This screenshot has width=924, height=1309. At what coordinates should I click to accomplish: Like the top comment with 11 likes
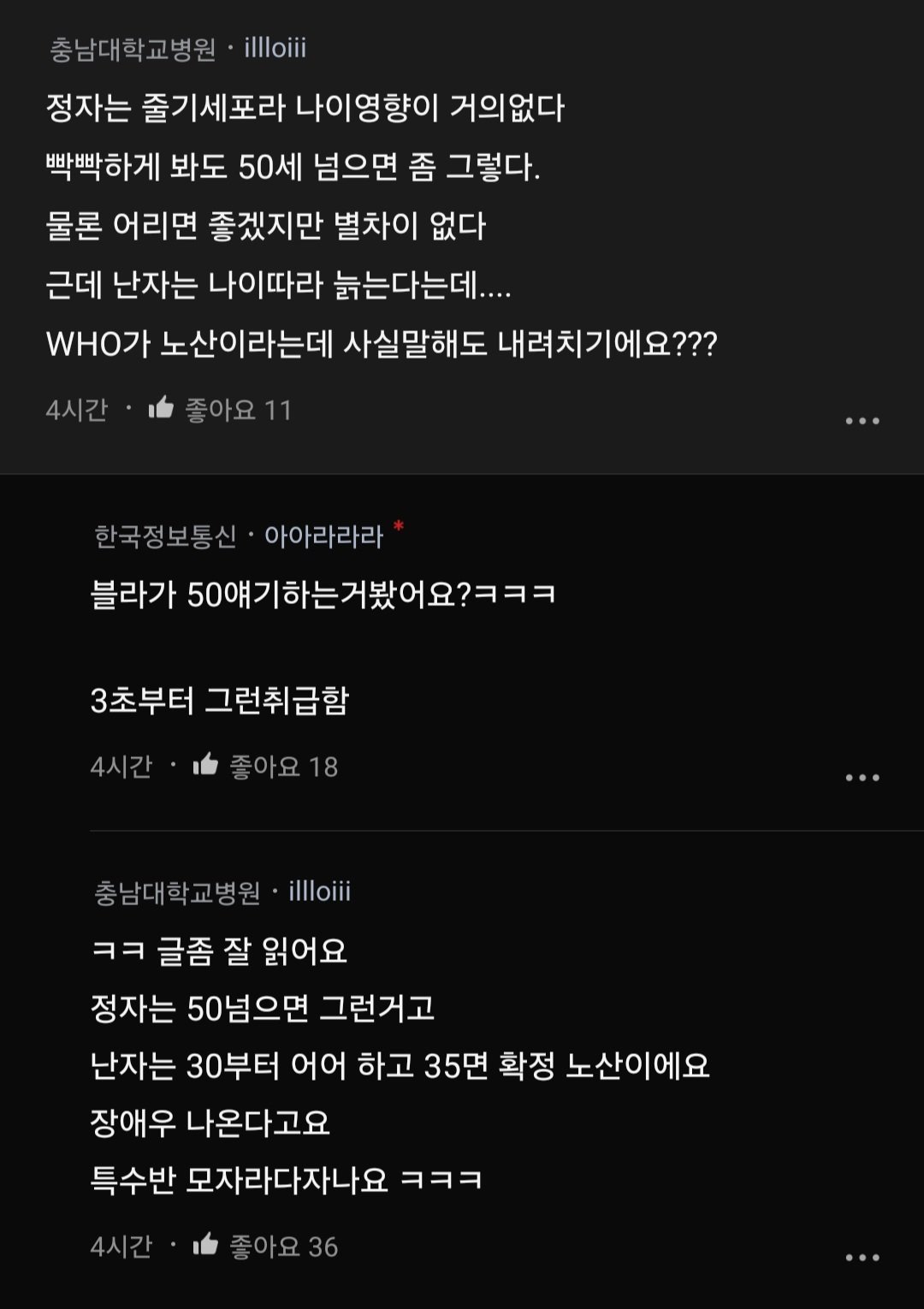[162, 409]
